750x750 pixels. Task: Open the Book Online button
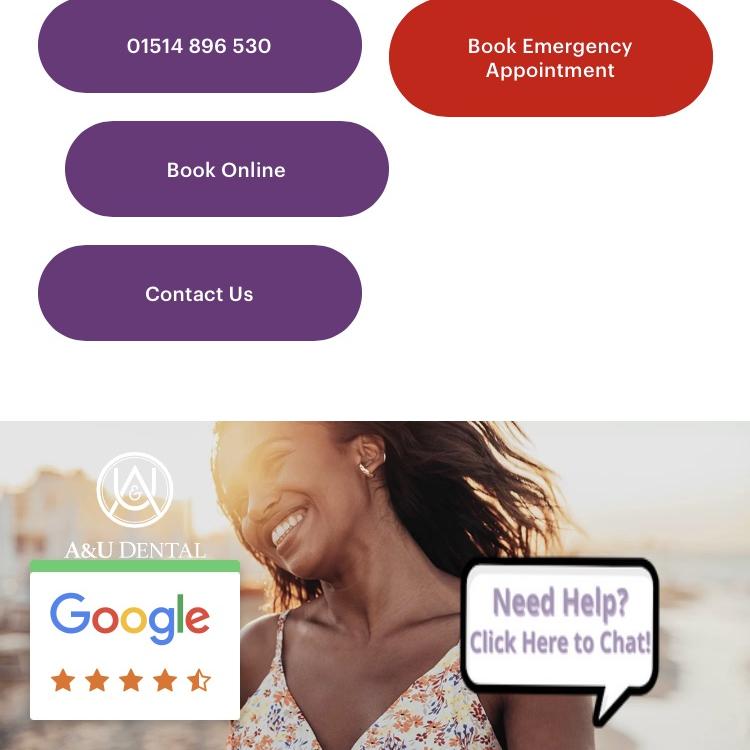click(226, 170)
